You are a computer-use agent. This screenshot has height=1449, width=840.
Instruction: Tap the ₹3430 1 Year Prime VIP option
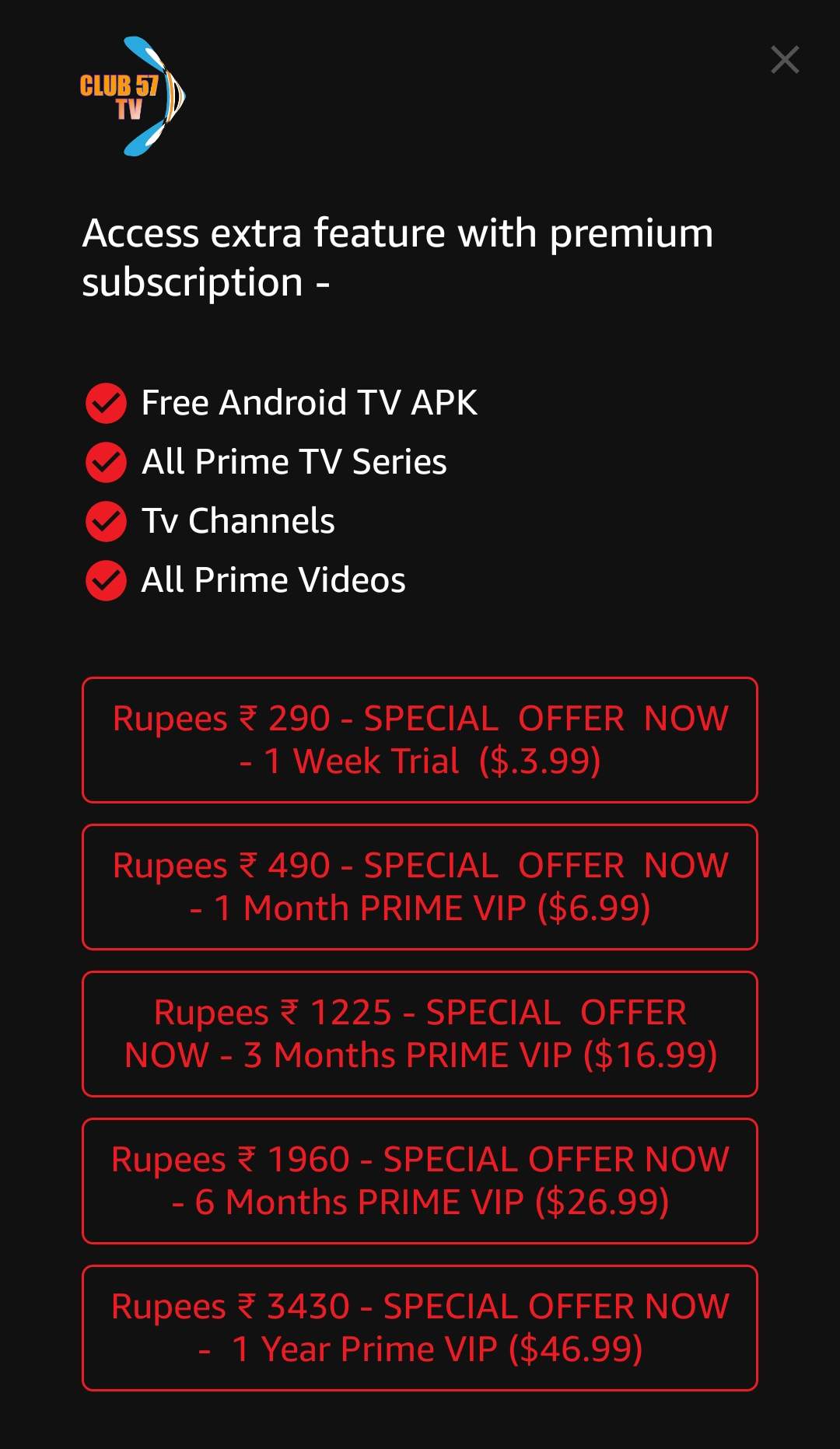[x=420, y=1328]
